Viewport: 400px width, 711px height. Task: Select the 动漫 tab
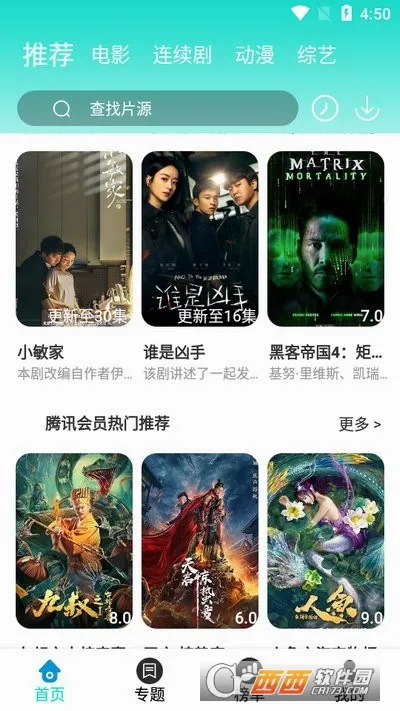[x=254, y=55]
